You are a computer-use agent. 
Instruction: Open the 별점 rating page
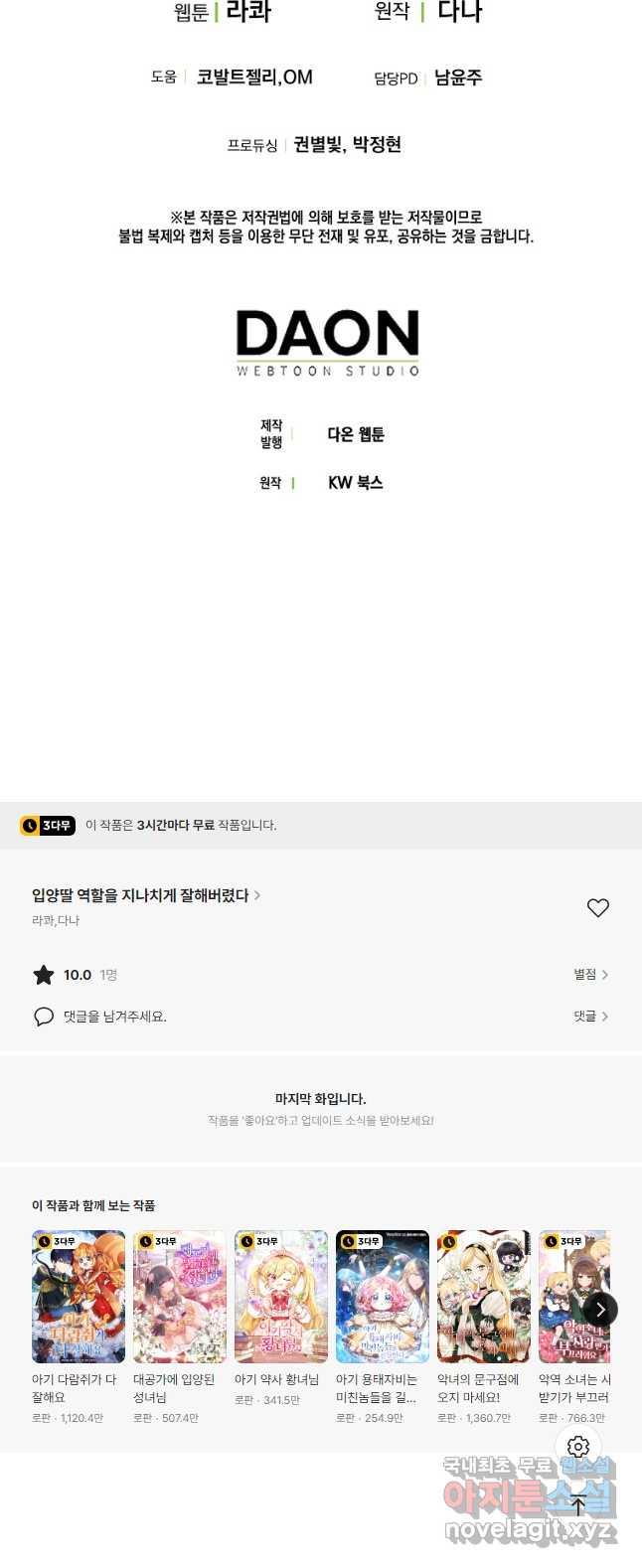click(590, 975)
